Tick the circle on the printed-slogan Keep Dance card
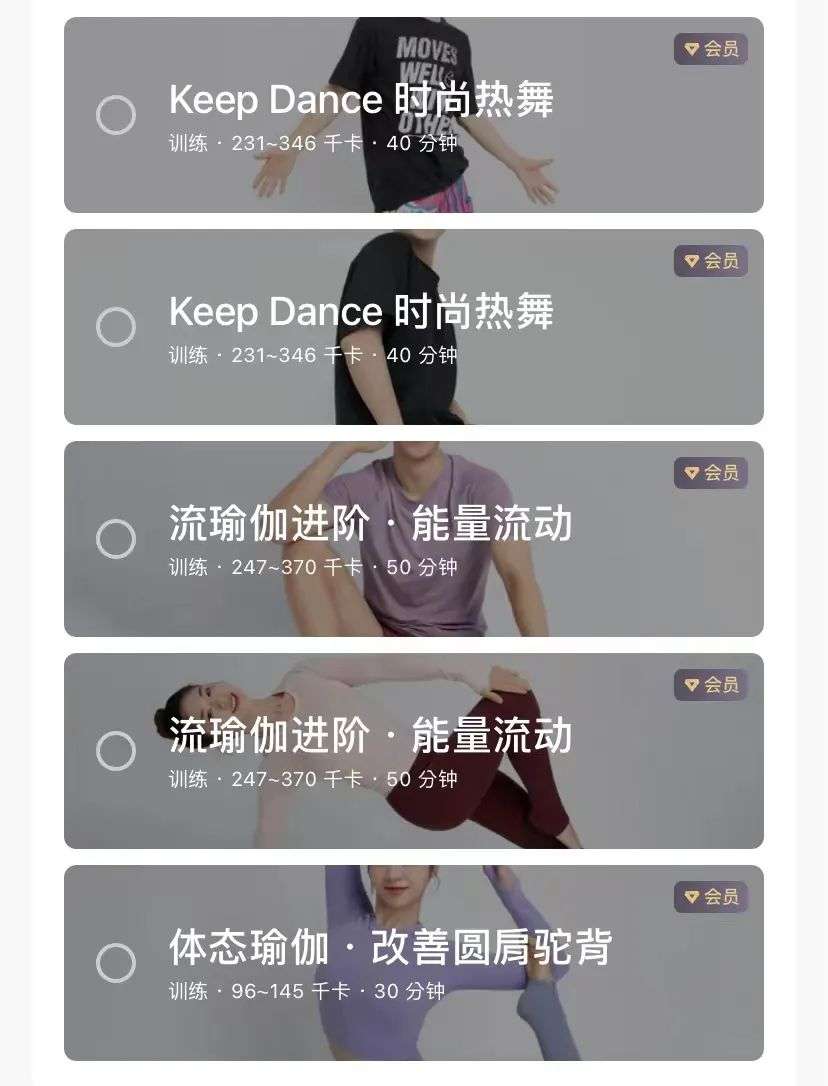The height and width of the screenshot is (1086, 828). 116,115
